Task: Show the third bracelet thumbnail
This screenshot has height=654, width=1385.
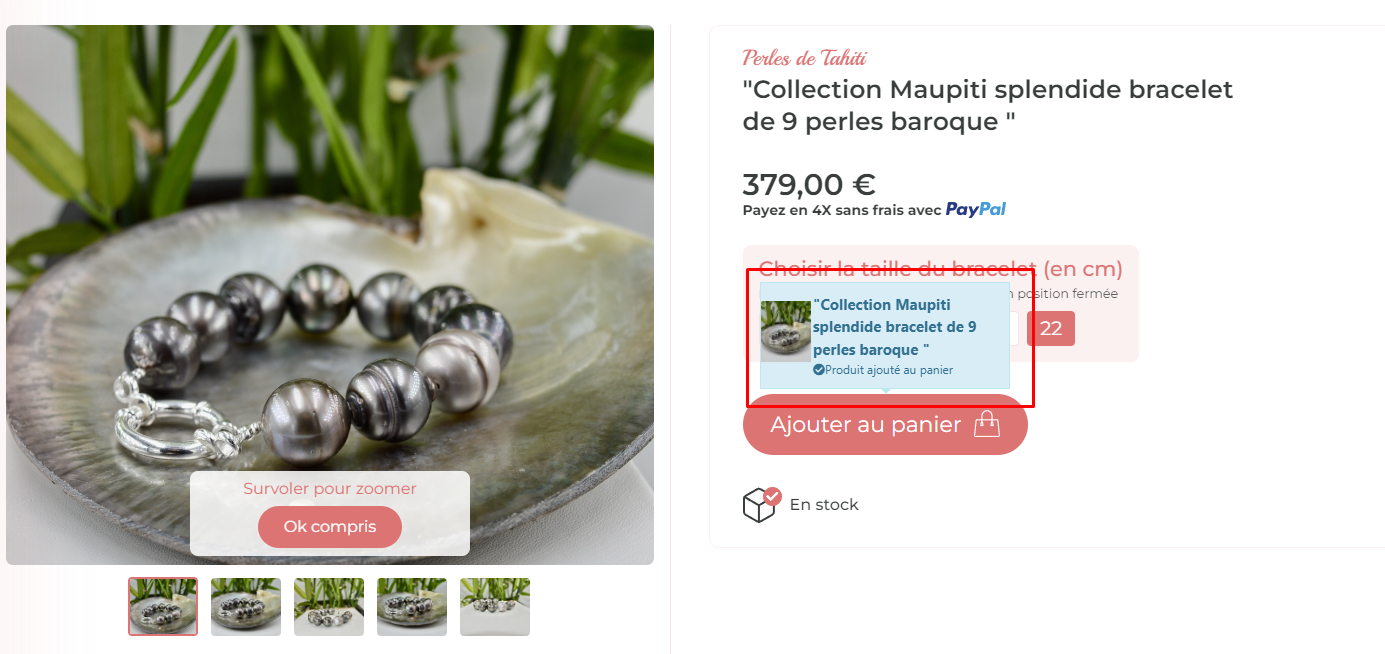Action: pos(329,606)
